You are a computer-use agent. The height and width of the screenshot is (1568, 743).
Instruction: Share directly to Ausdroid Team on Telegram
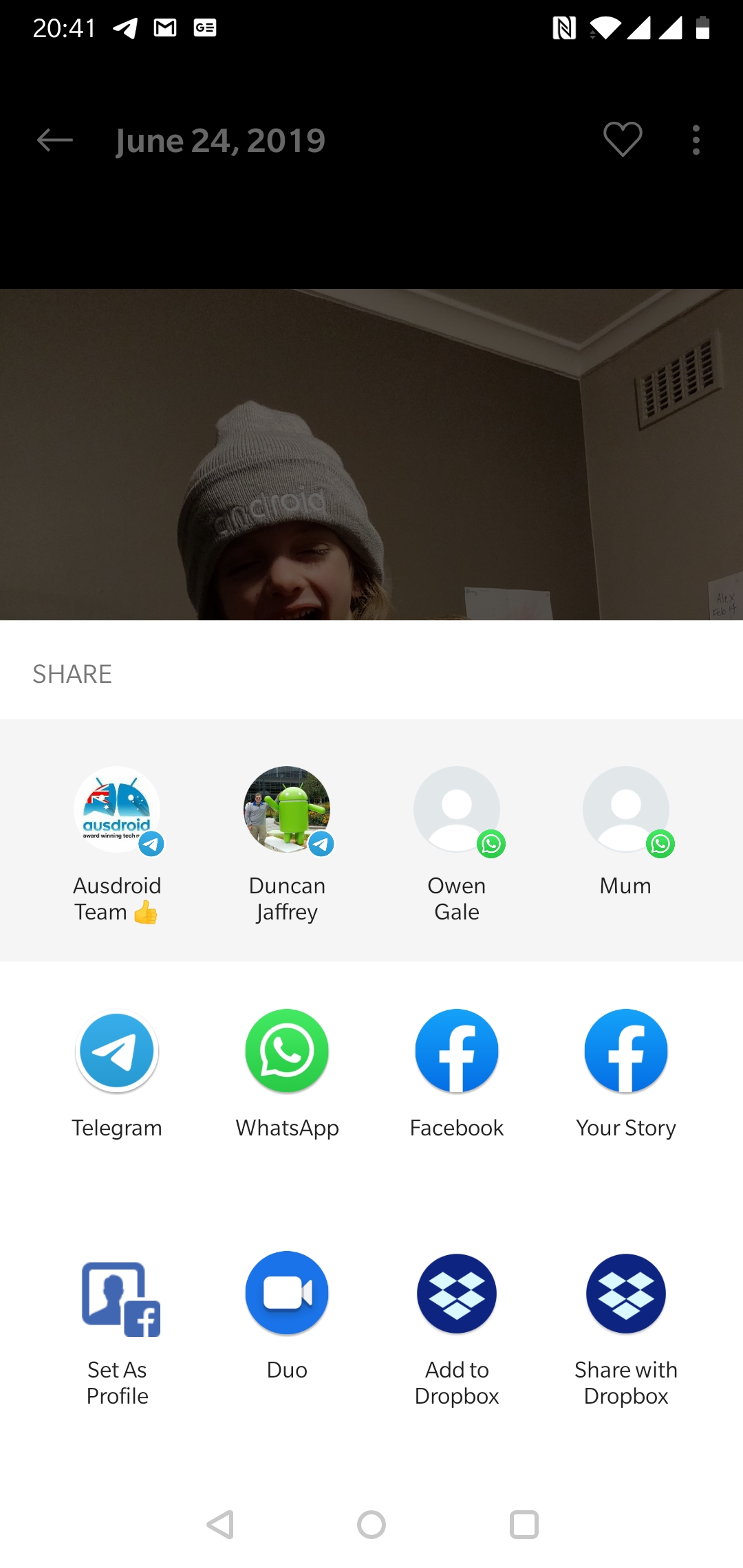[x=117, y=845]
